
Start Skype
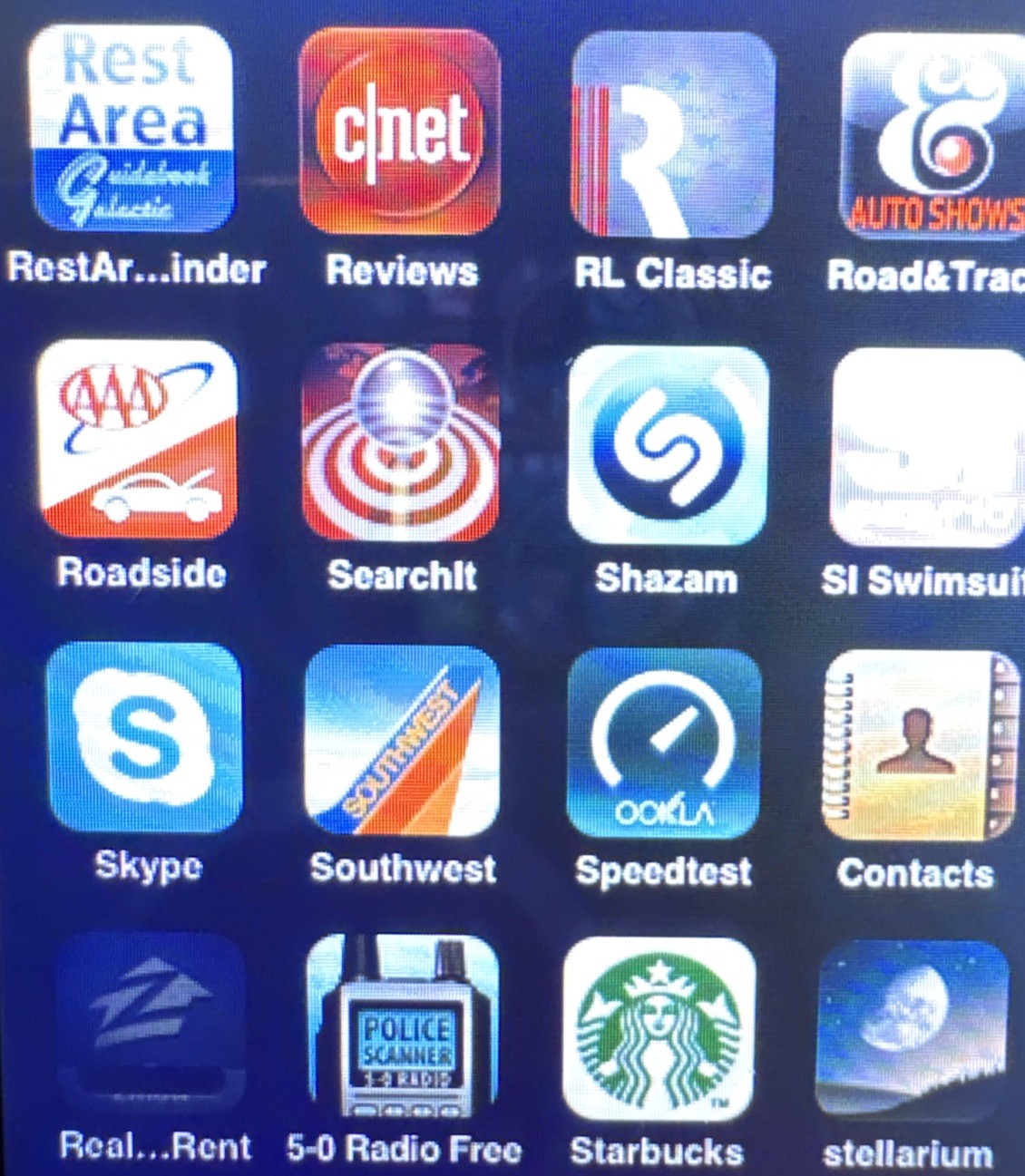143,737
